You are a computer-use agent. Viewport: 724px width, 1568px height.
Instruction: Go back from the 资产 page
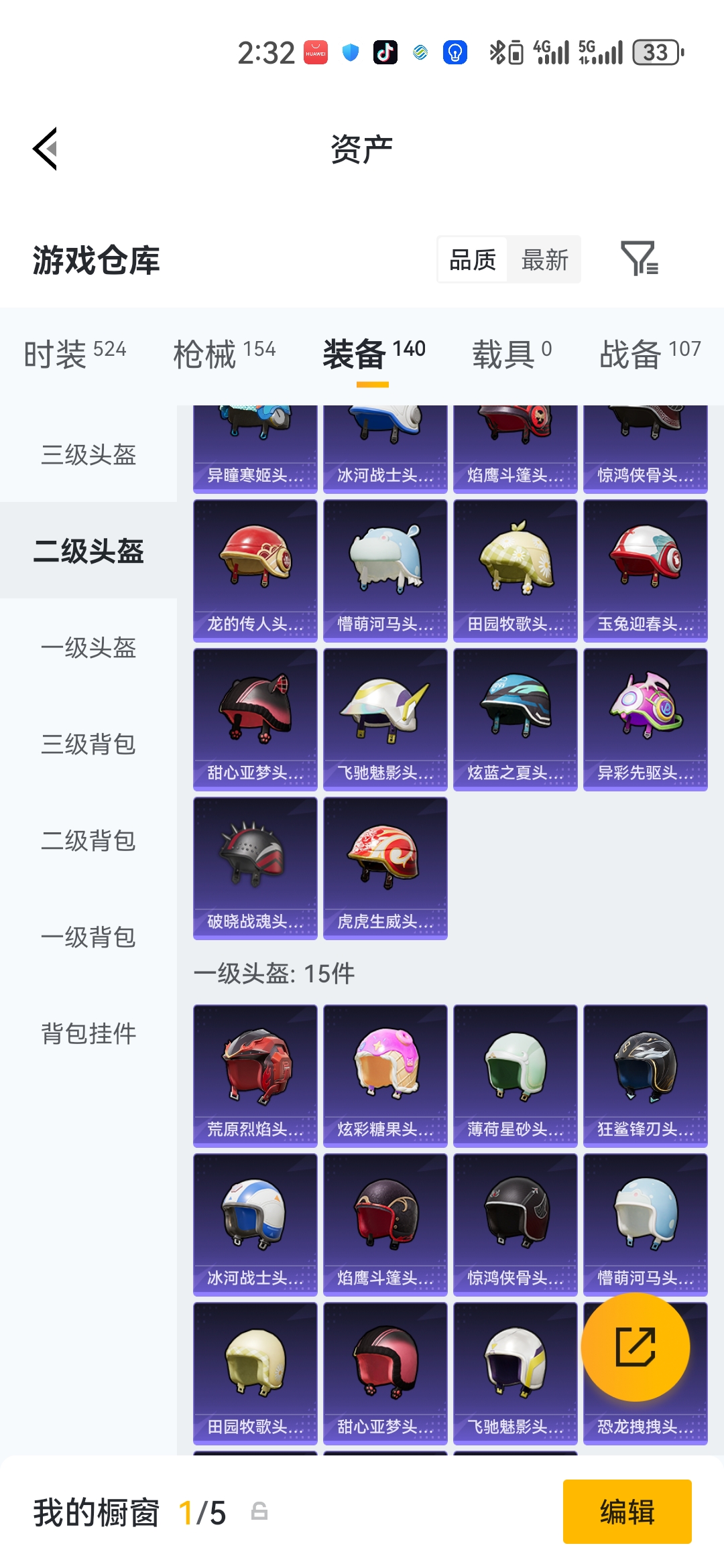pyautogui.click(x=46, y=149)
